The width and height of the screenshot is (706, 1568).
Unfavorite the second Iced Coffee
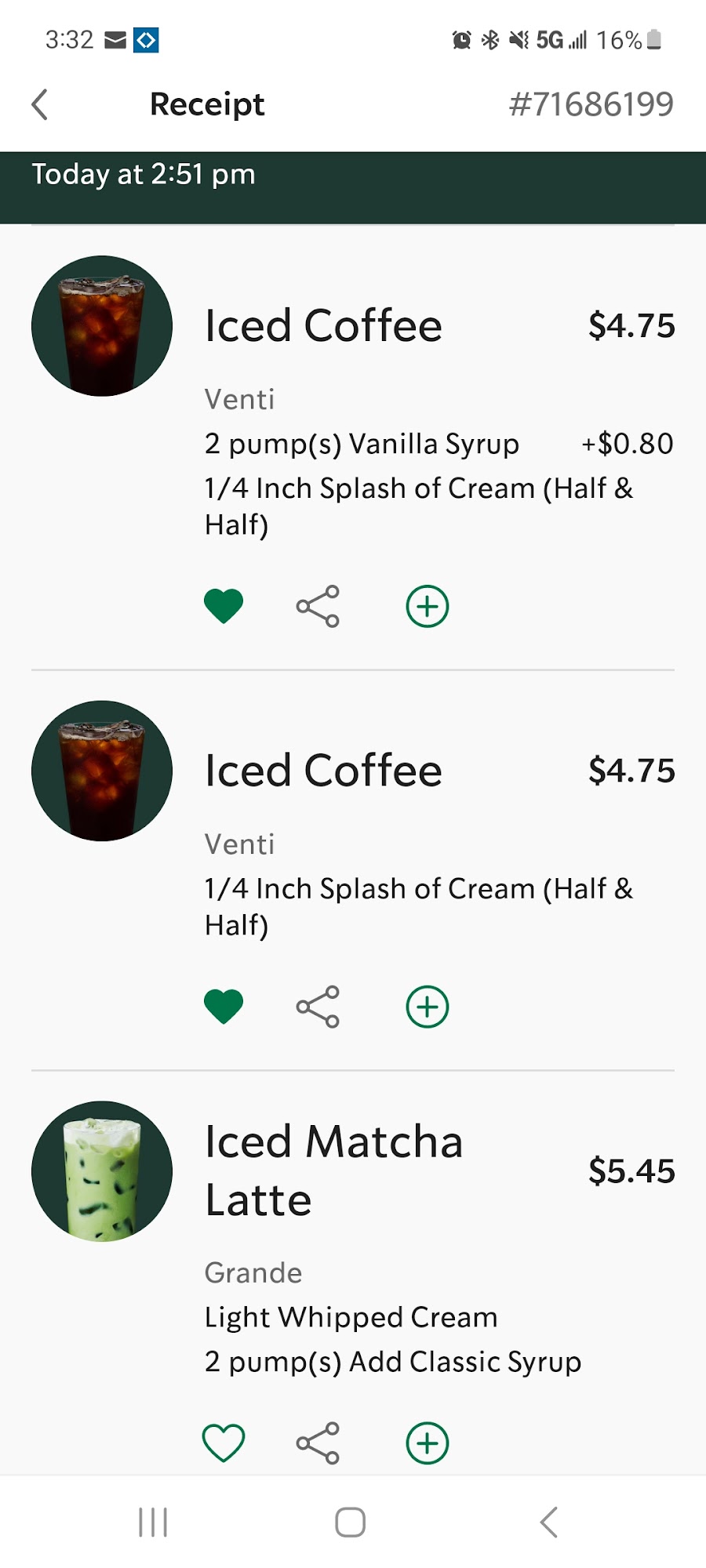click(224, 1004)
